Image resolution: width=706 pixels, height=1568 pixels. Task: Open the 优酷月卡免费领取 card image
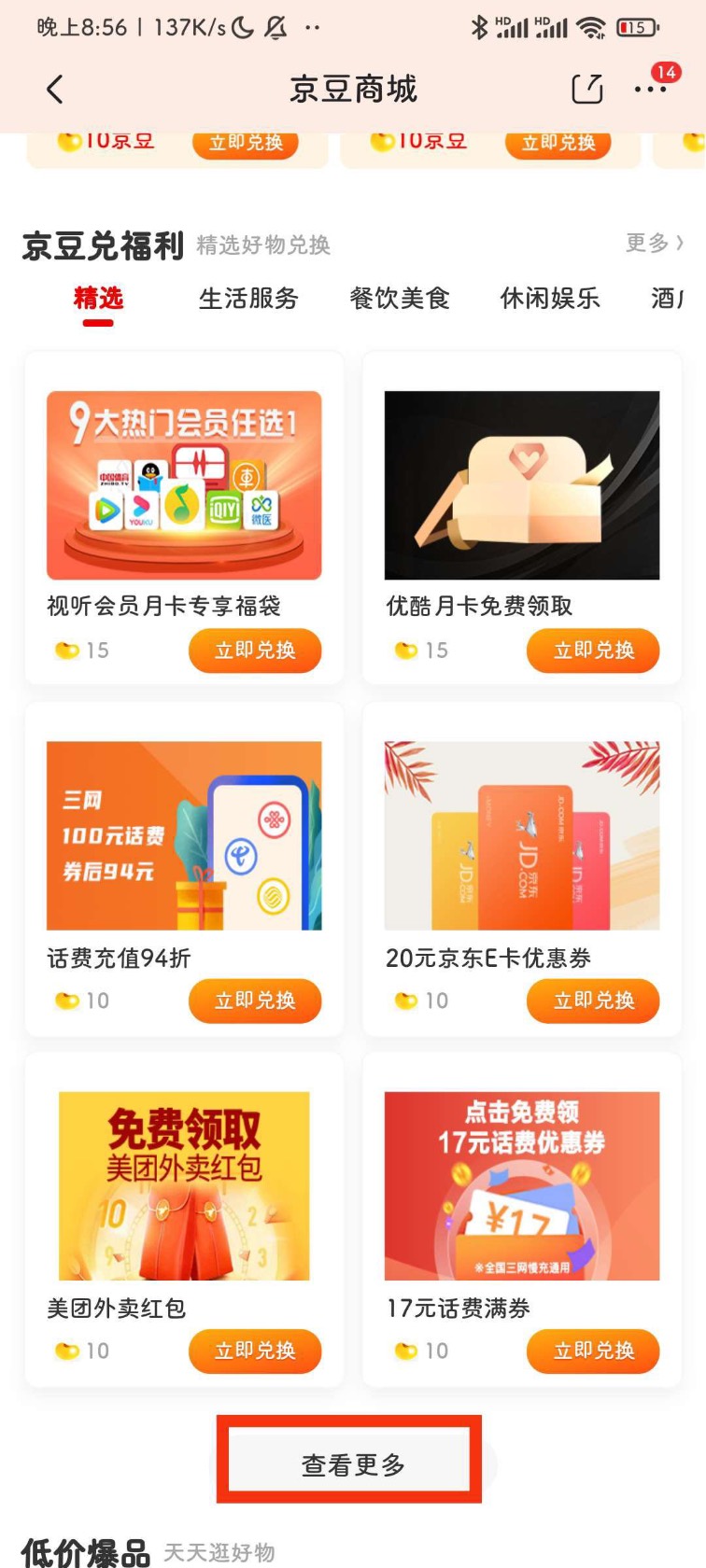coord(522,485)
